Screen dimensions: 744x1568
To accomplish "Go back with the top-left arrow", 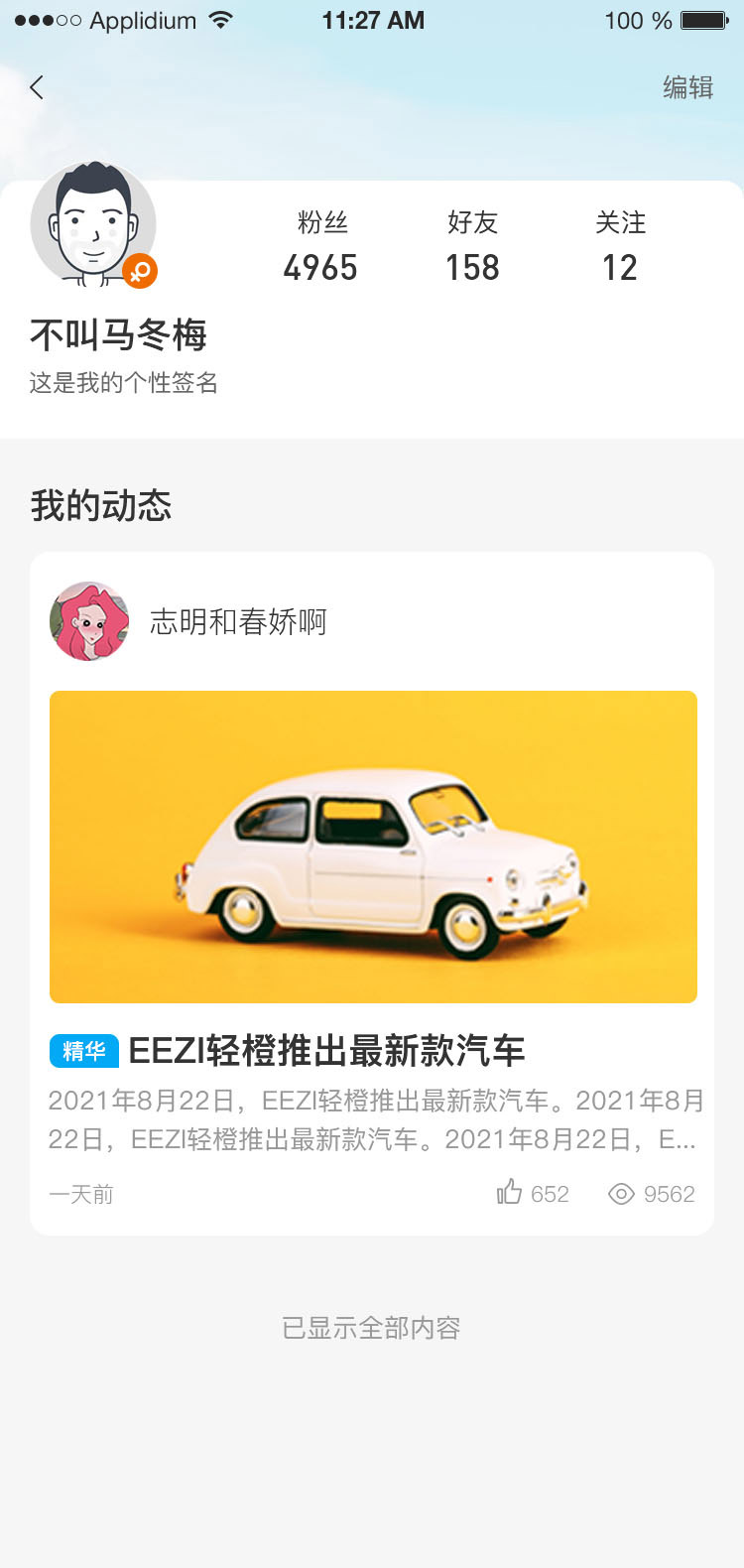I will [x=38, y=87].
